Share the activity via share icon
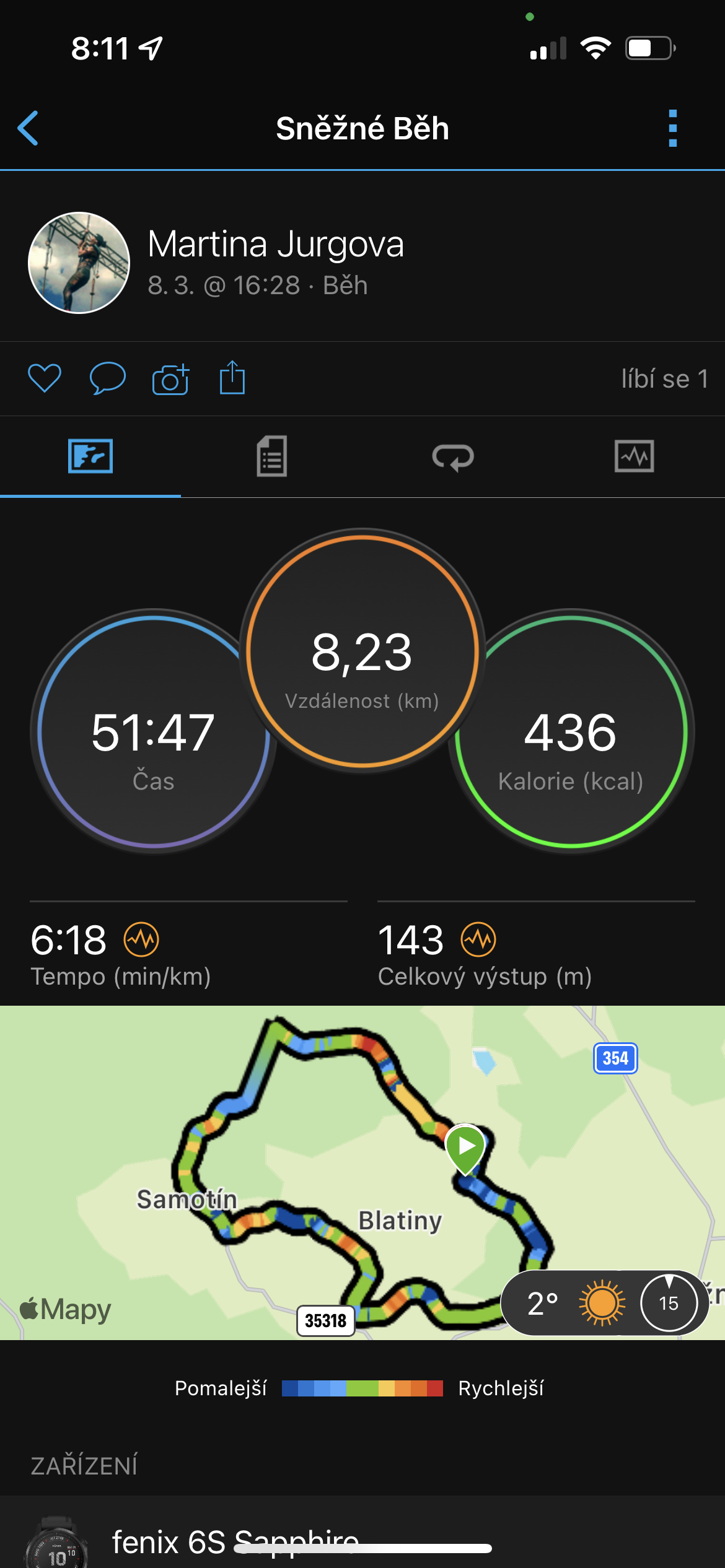Viewport: 725px width, 1568px height. (x=232, y=377)
